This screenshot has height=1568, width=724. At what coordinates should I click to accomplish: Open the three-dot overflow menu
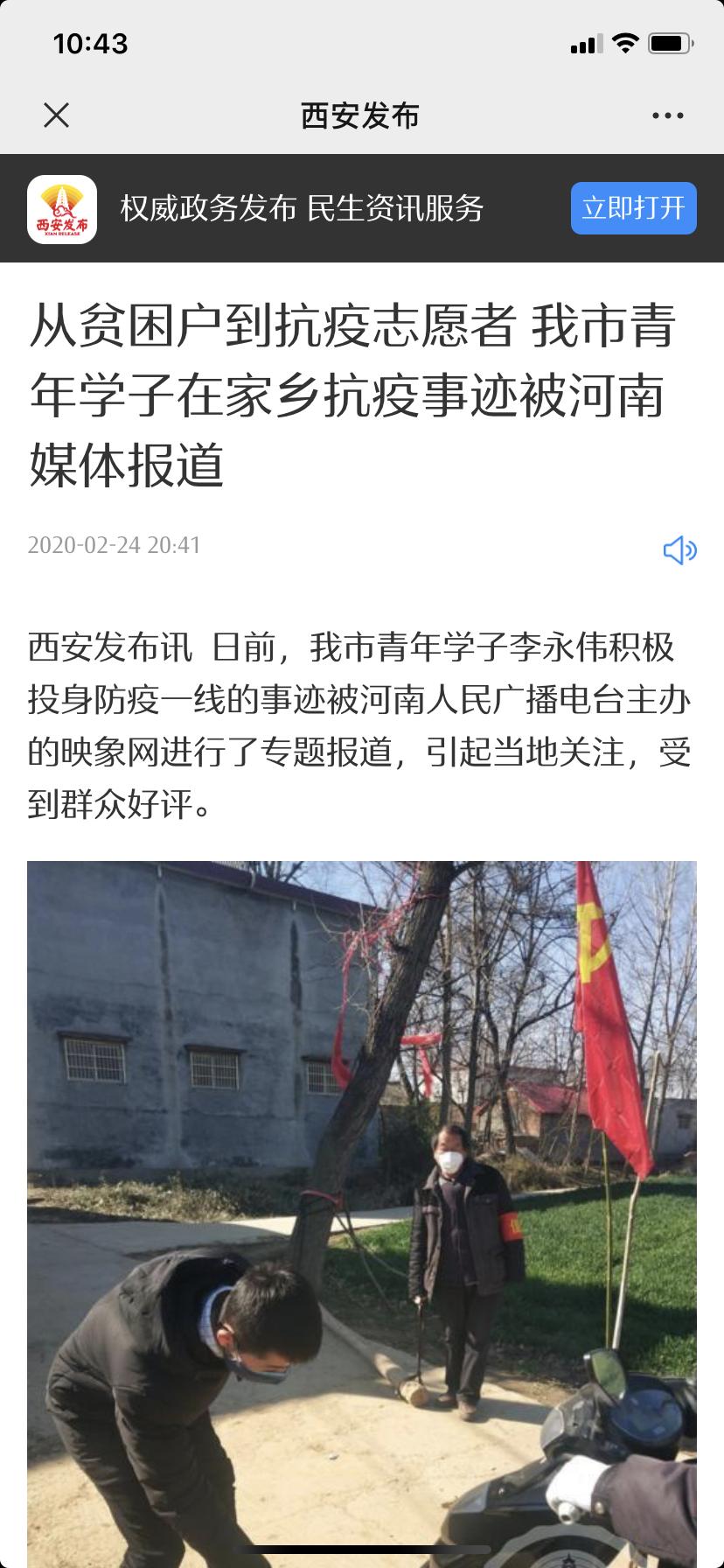click(x=667, y=115)
